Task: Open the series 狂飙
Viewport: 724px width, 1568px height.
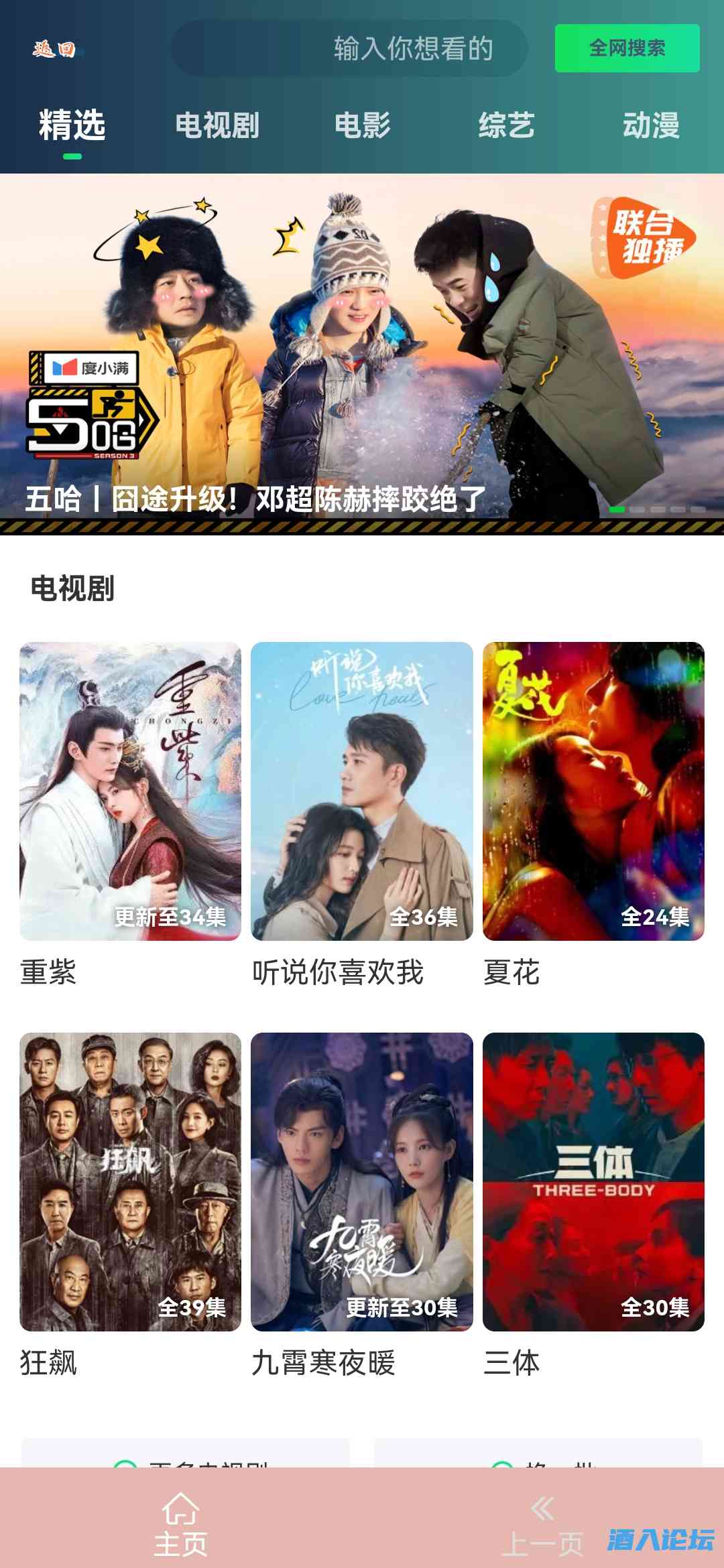Action: click(x=130, y=1181)
